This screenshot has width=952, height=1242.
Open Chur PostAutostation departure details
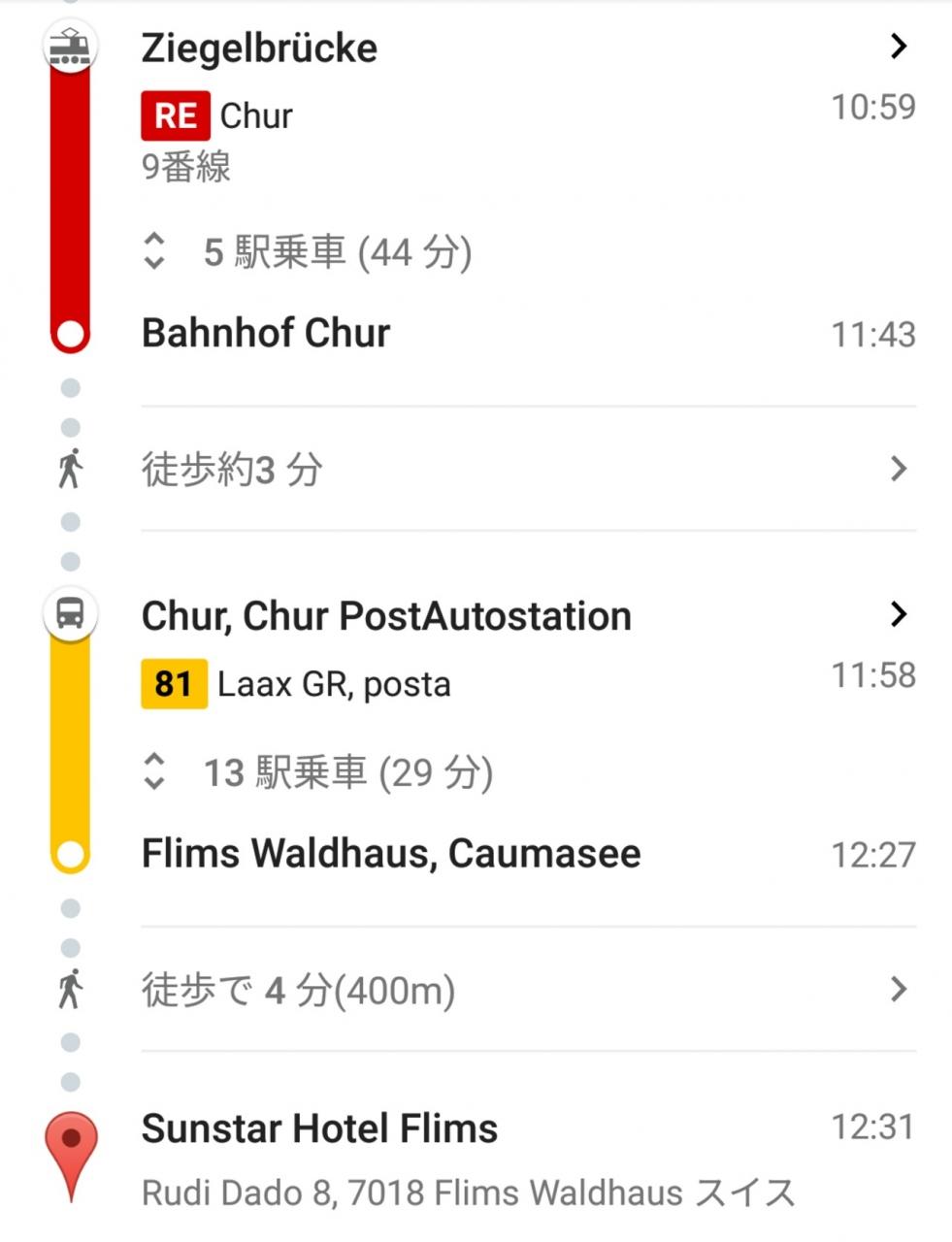(x=898, y=615)
